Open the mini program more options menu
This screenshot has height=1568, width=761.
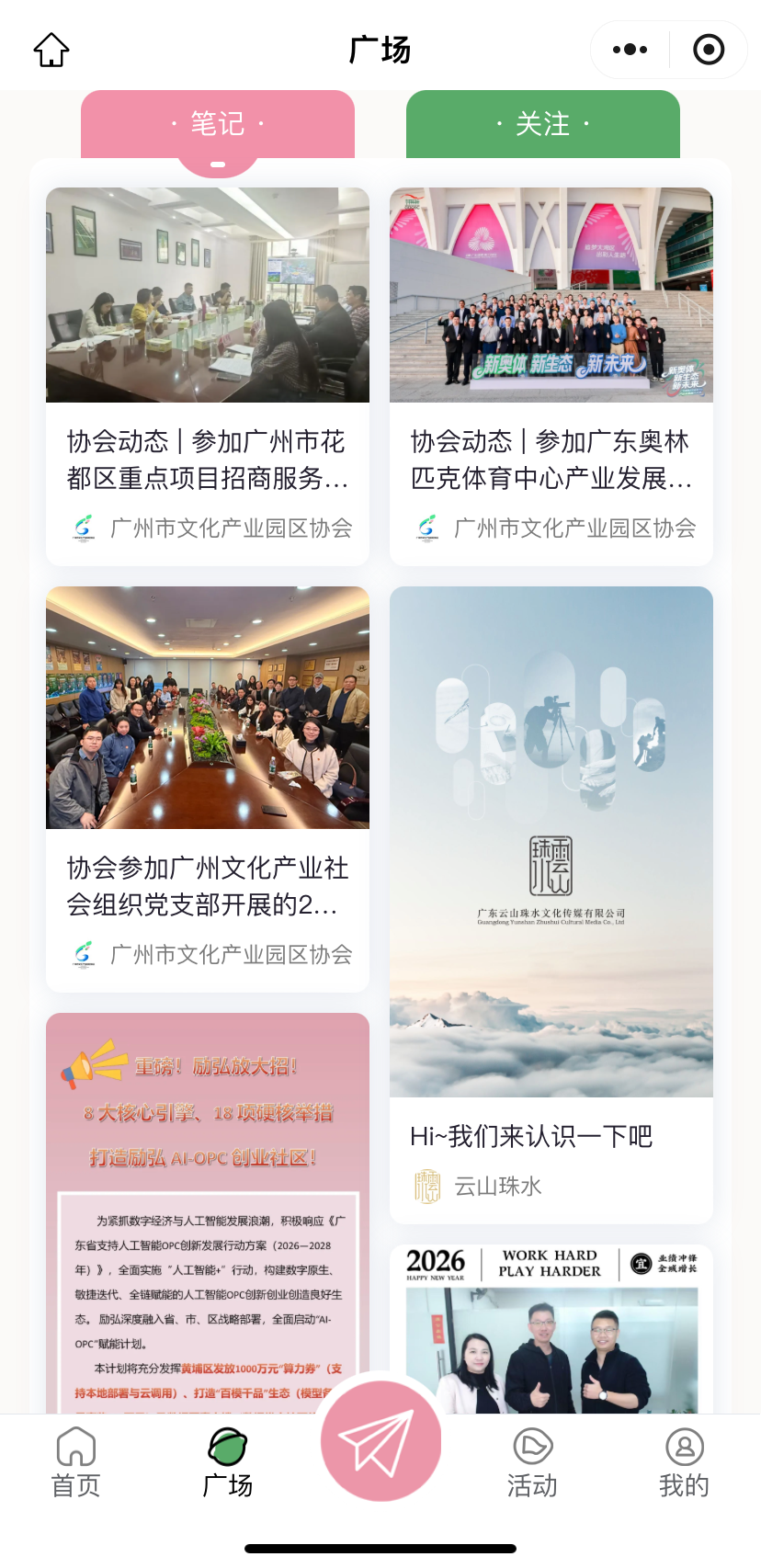click(630, 50)
